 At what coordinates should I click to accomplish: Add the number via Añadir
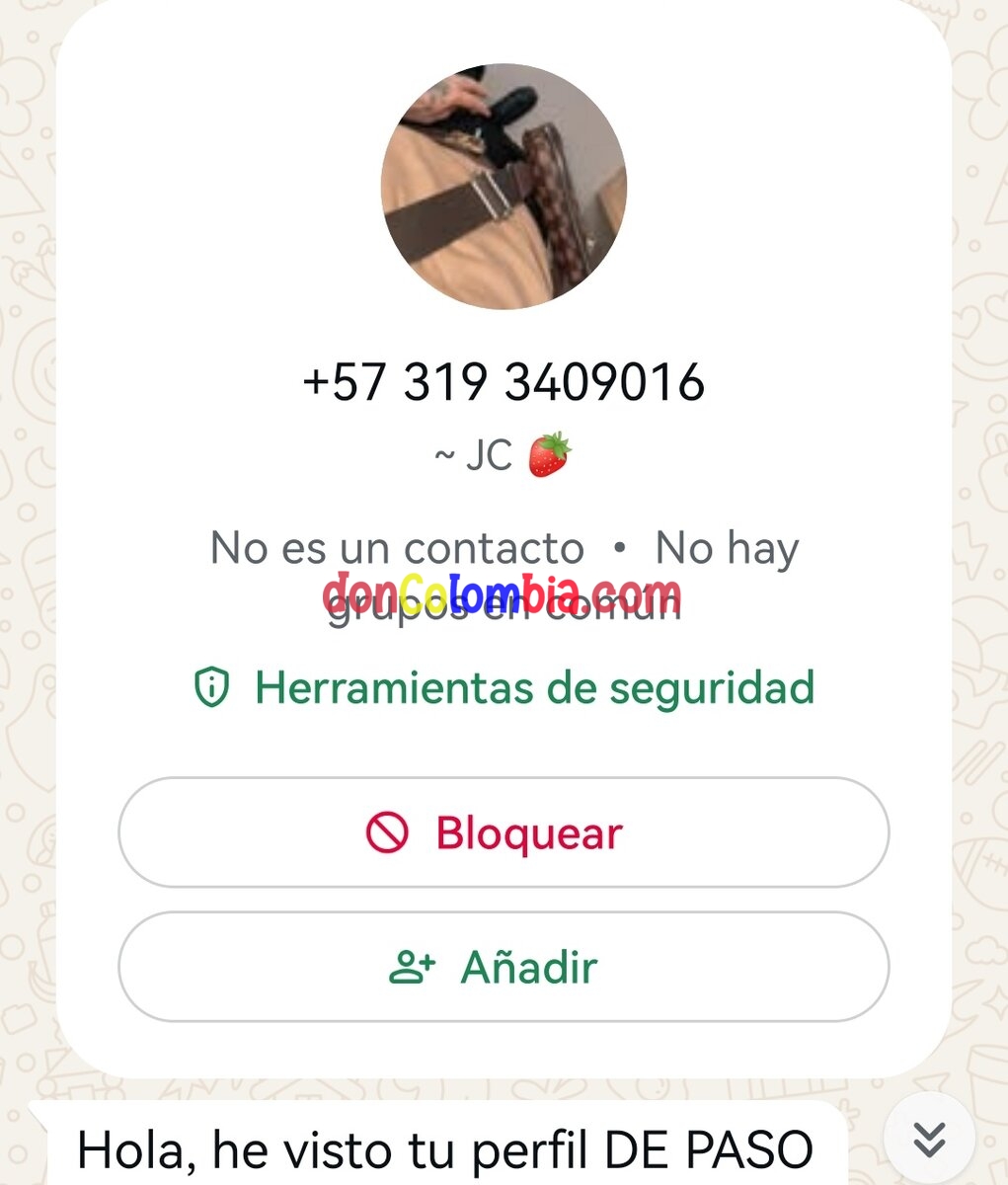[x=504, y=967]
